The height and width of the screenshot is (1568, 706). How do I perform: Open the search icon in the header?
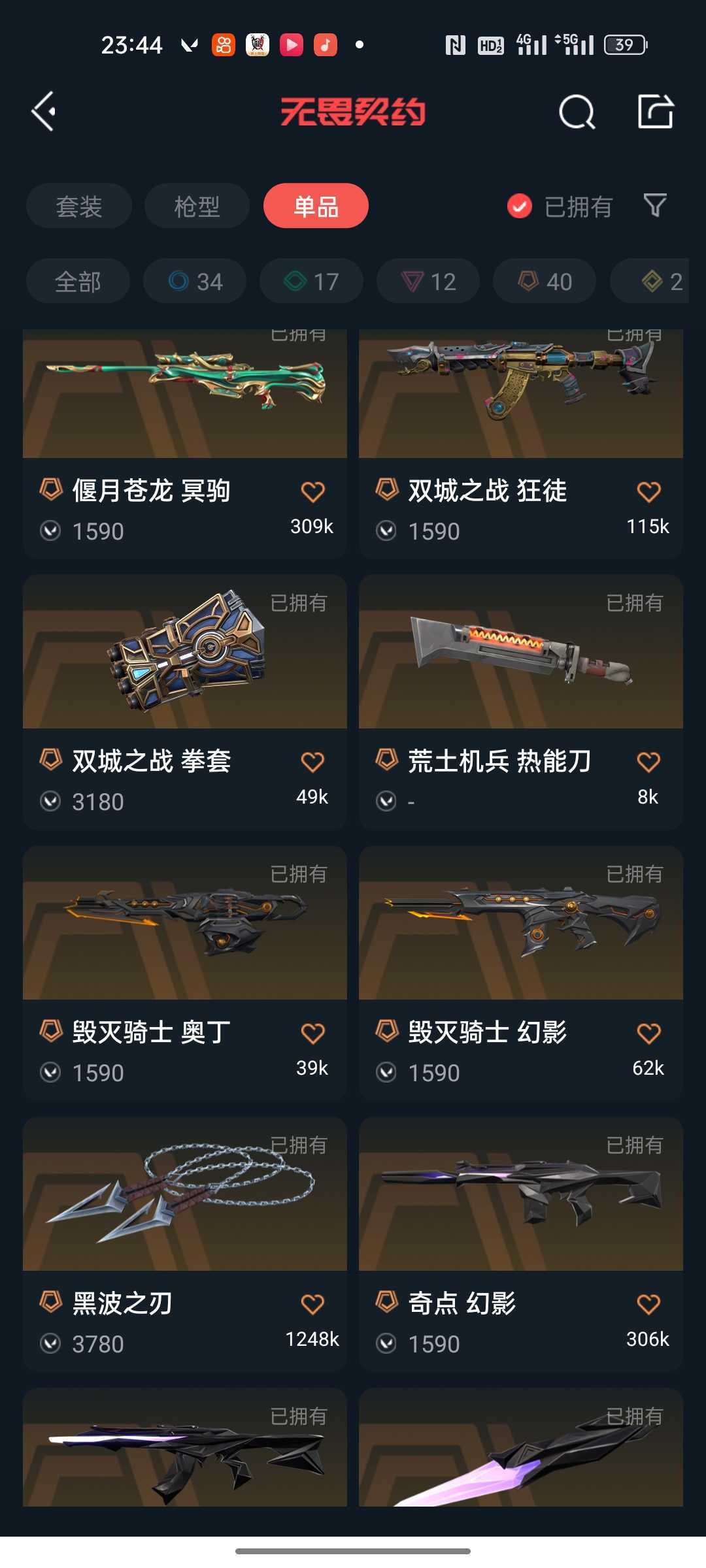pyautogui.click(x=577, y=112)
